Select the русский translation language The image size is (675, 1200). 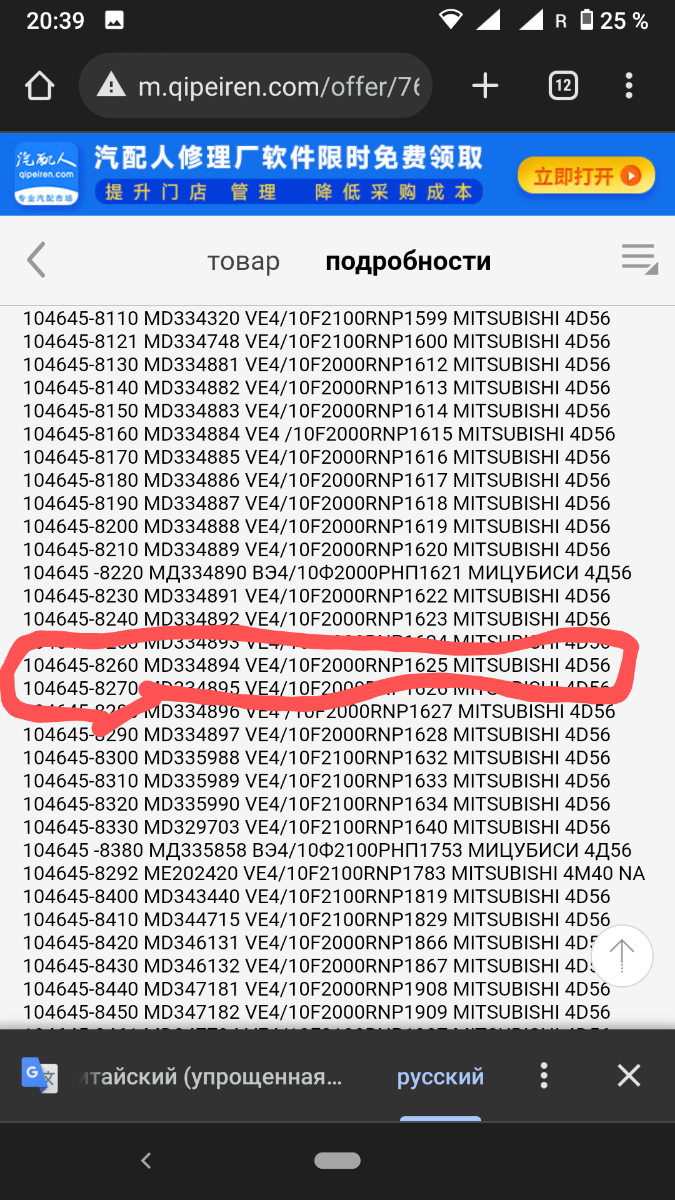tap(440, 1077)
